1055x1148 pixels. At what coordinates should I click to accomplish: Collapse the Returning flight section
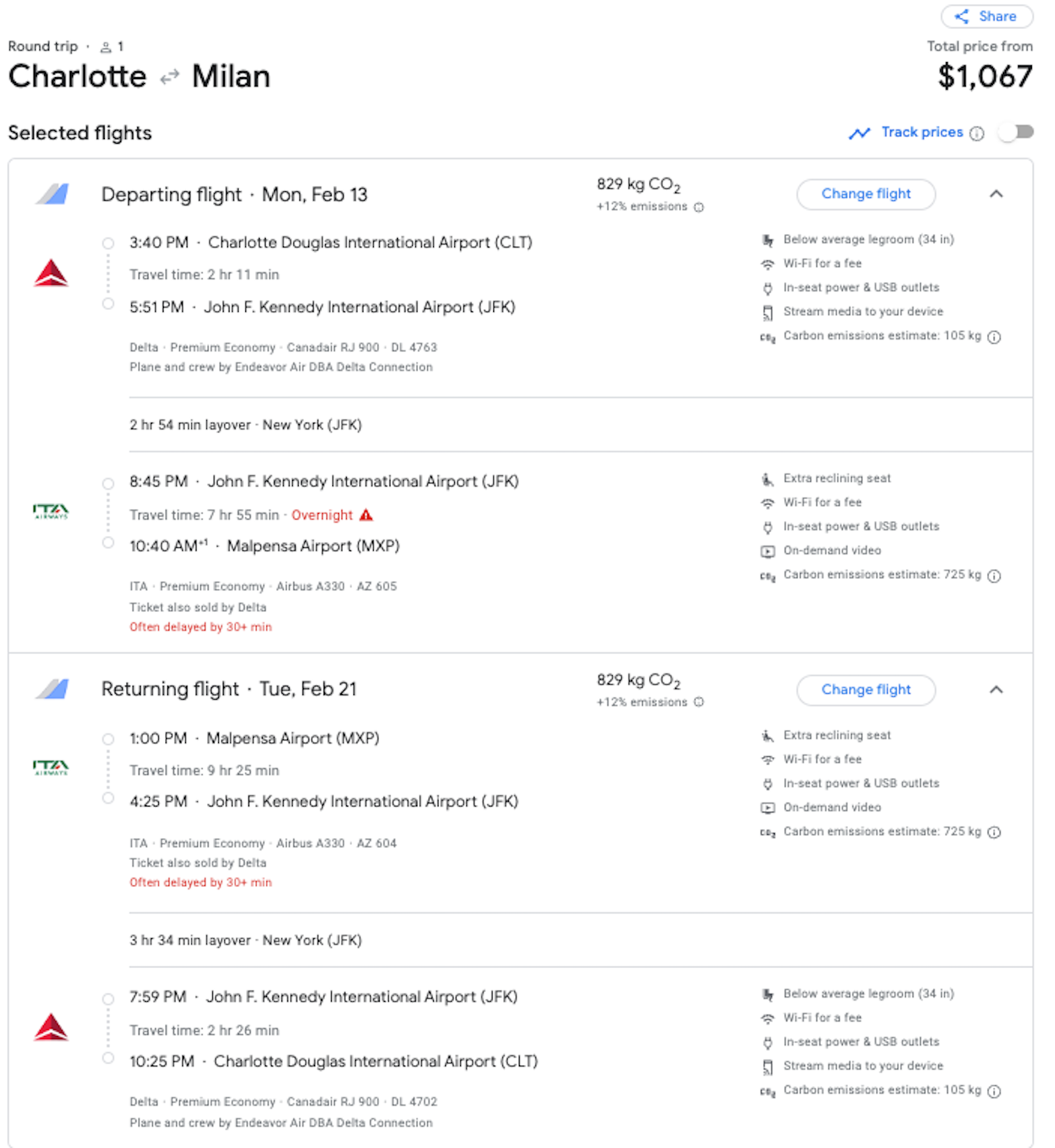click(x=997, y=690)
